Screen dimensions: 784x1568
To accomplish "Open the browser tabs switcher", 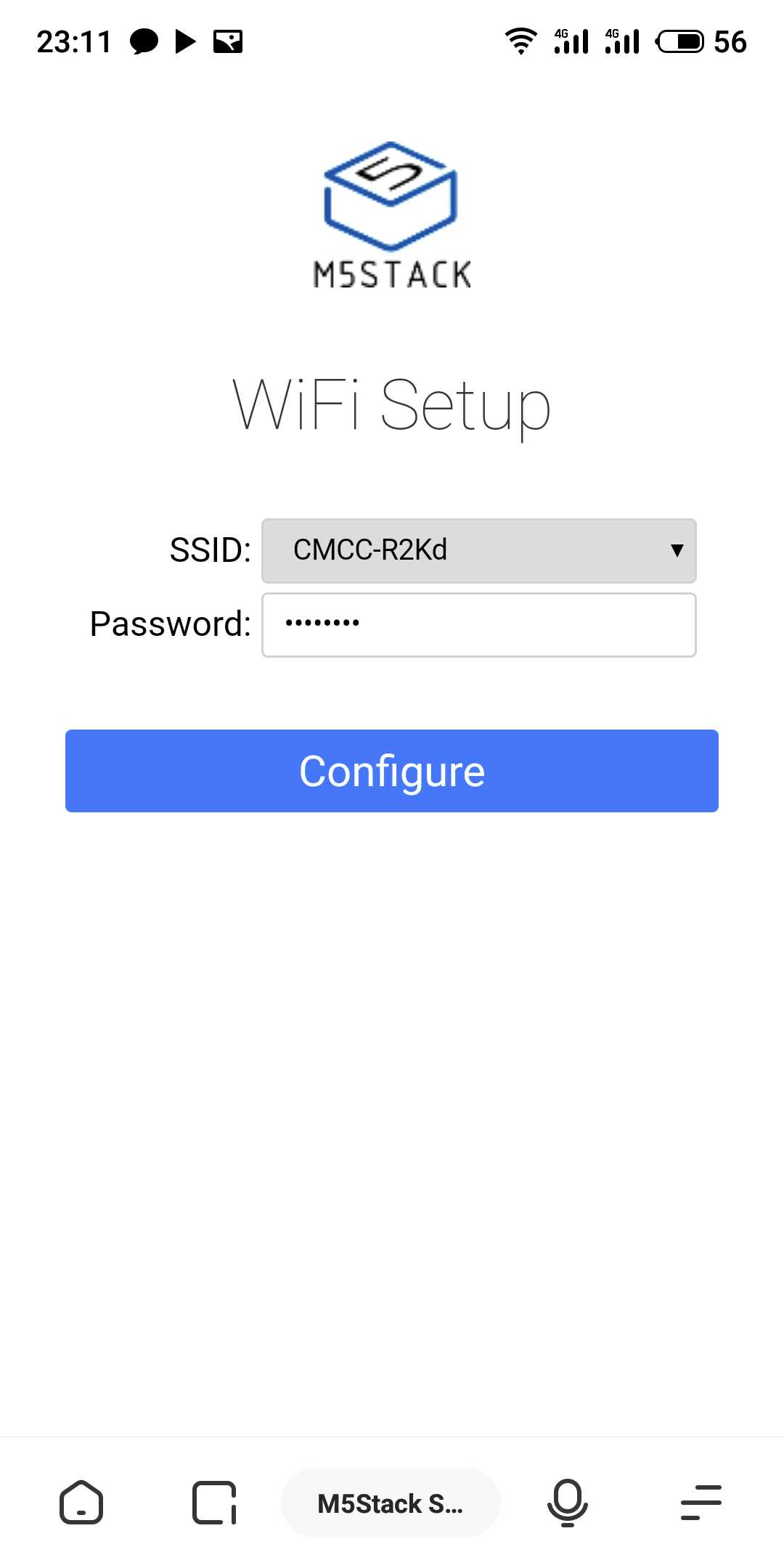I will [x=214, y=1502].
